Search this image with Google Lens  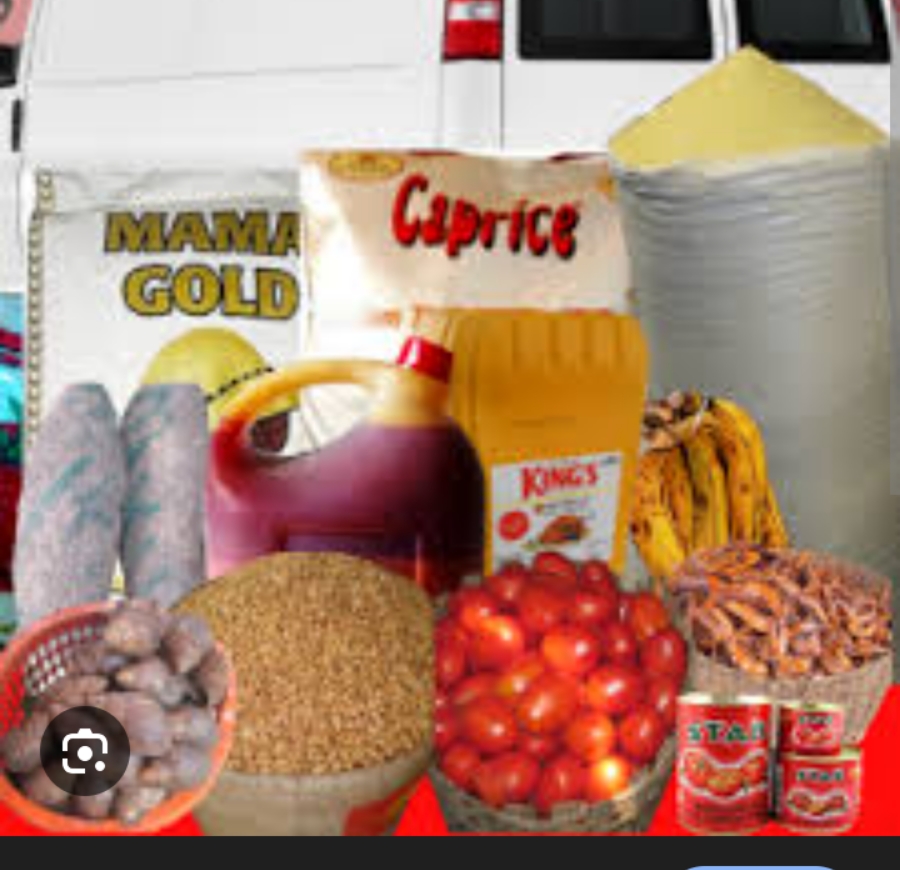pos(84,751)
